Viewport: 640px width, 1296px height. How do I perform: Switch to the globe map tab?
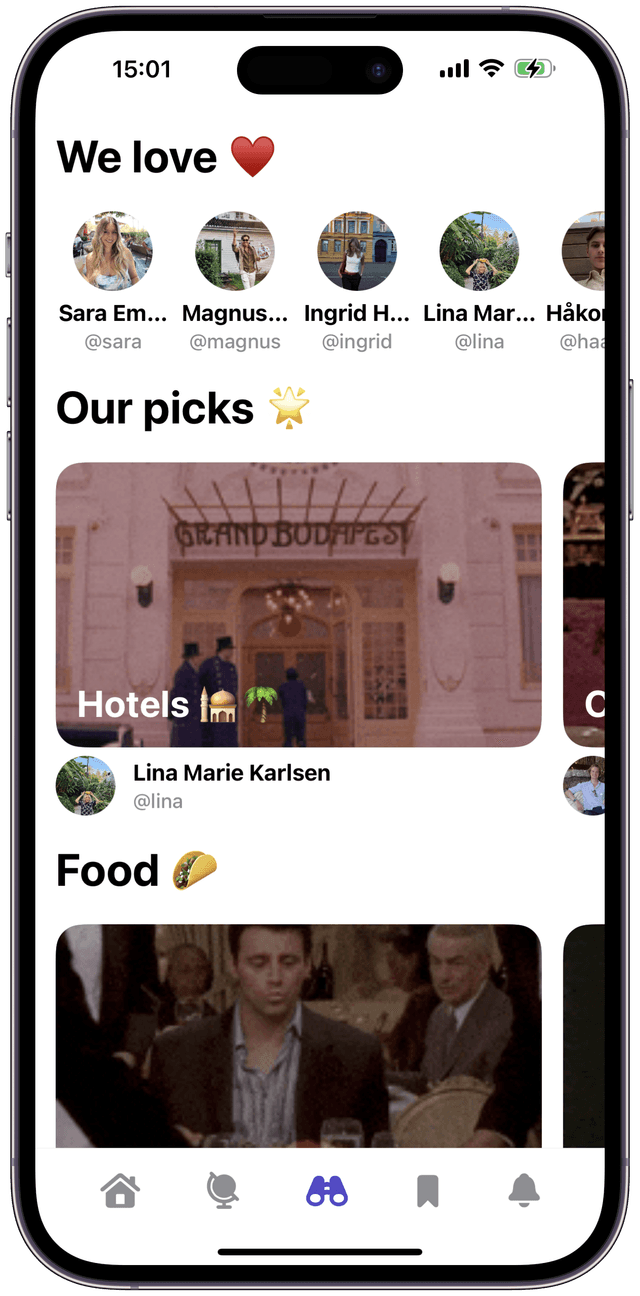coord(222,1190)
